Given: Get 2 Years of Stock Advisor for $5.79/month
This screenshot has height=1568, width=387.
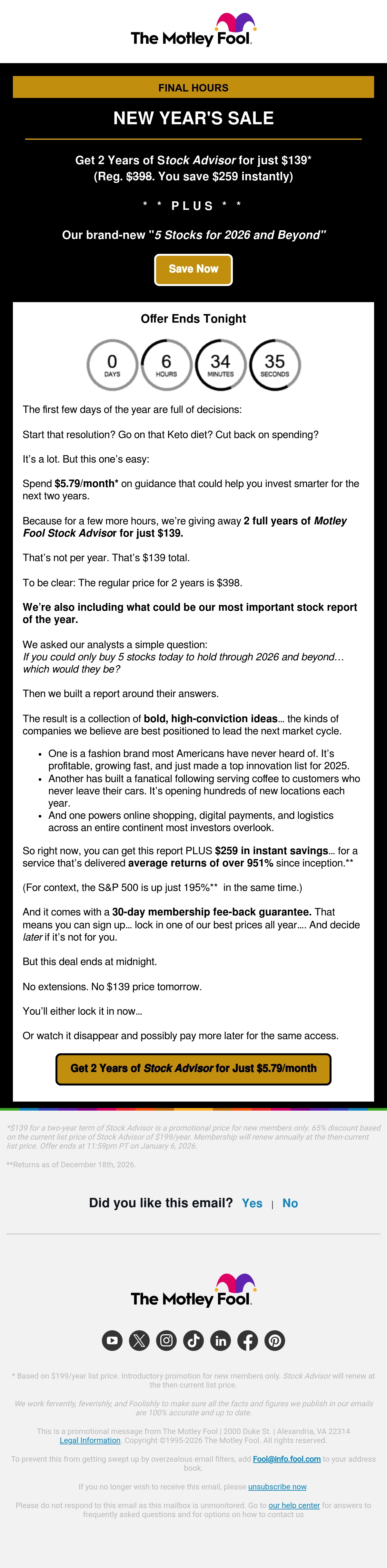Looking at the screenshot, I should (x=193, y=1068).
